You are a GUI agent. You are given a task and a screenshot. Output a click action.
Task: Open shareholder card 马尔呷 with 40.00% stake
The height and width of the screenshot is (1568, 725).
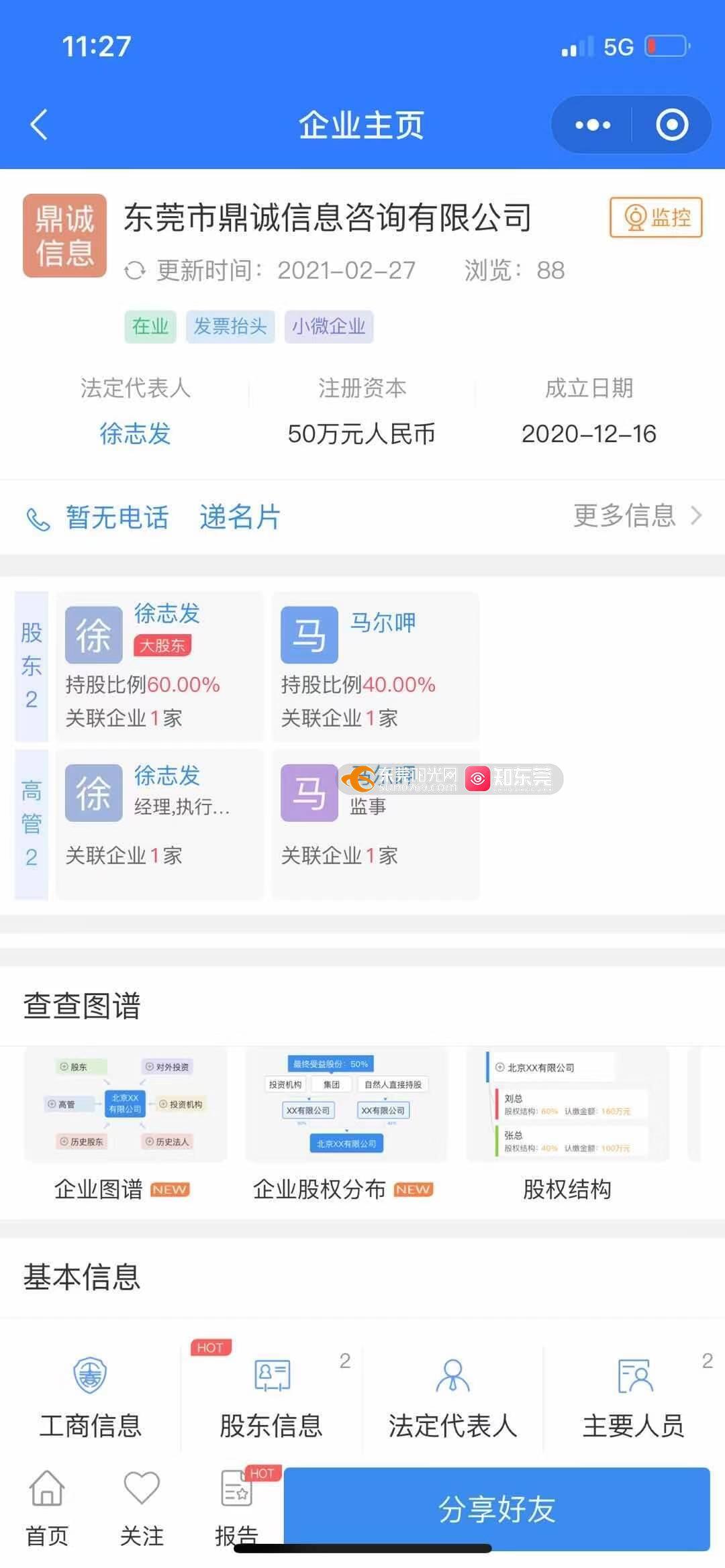tap(375, 666)
